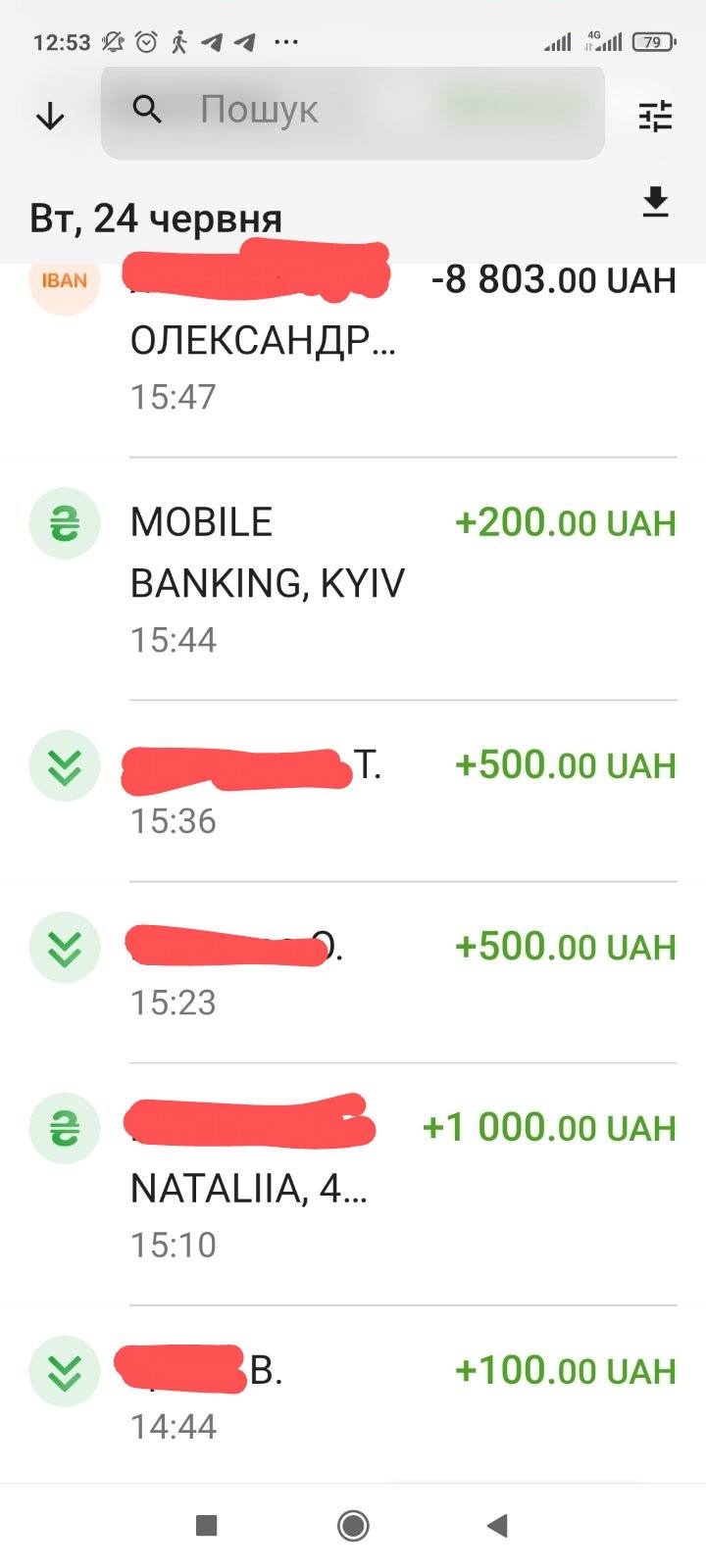The height and width of the screenshot is (1568, 706).
Task: Open the filter settings icon
Action: 655,117
